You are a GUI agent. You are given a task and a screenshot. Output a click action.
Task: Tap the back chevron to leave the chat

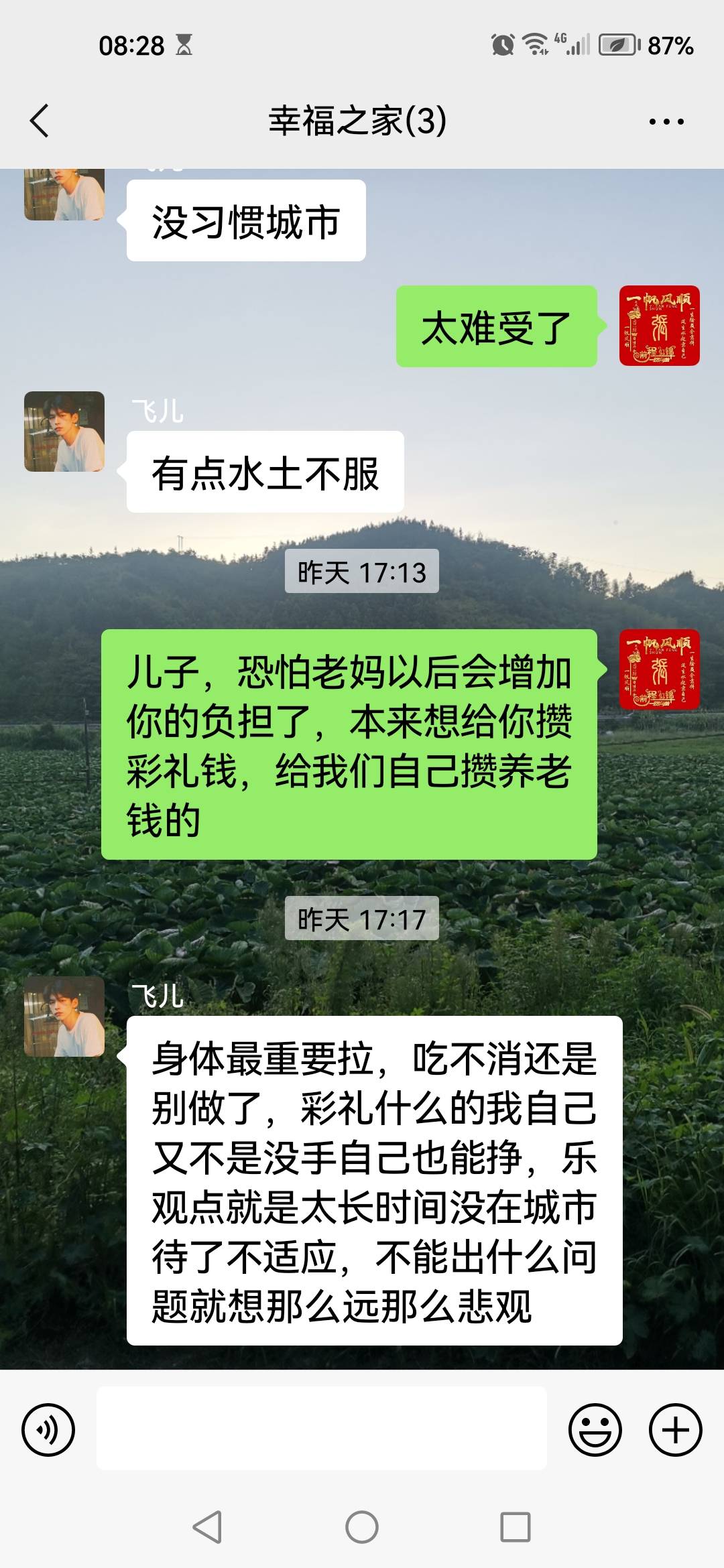[39, 121]
